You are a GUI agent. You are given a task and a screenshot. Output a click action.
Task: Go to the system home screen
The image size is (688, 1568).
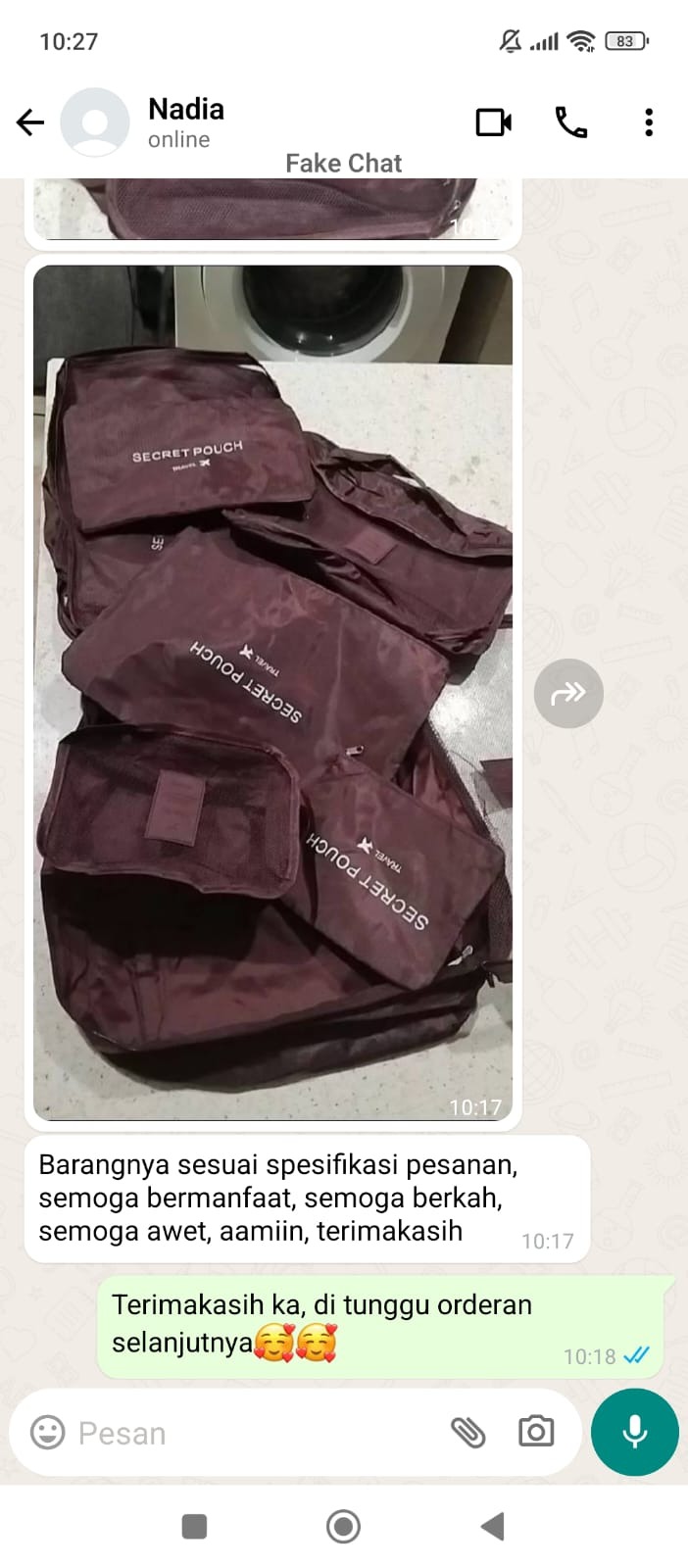pyautogui.click(x=343, y=1526)
